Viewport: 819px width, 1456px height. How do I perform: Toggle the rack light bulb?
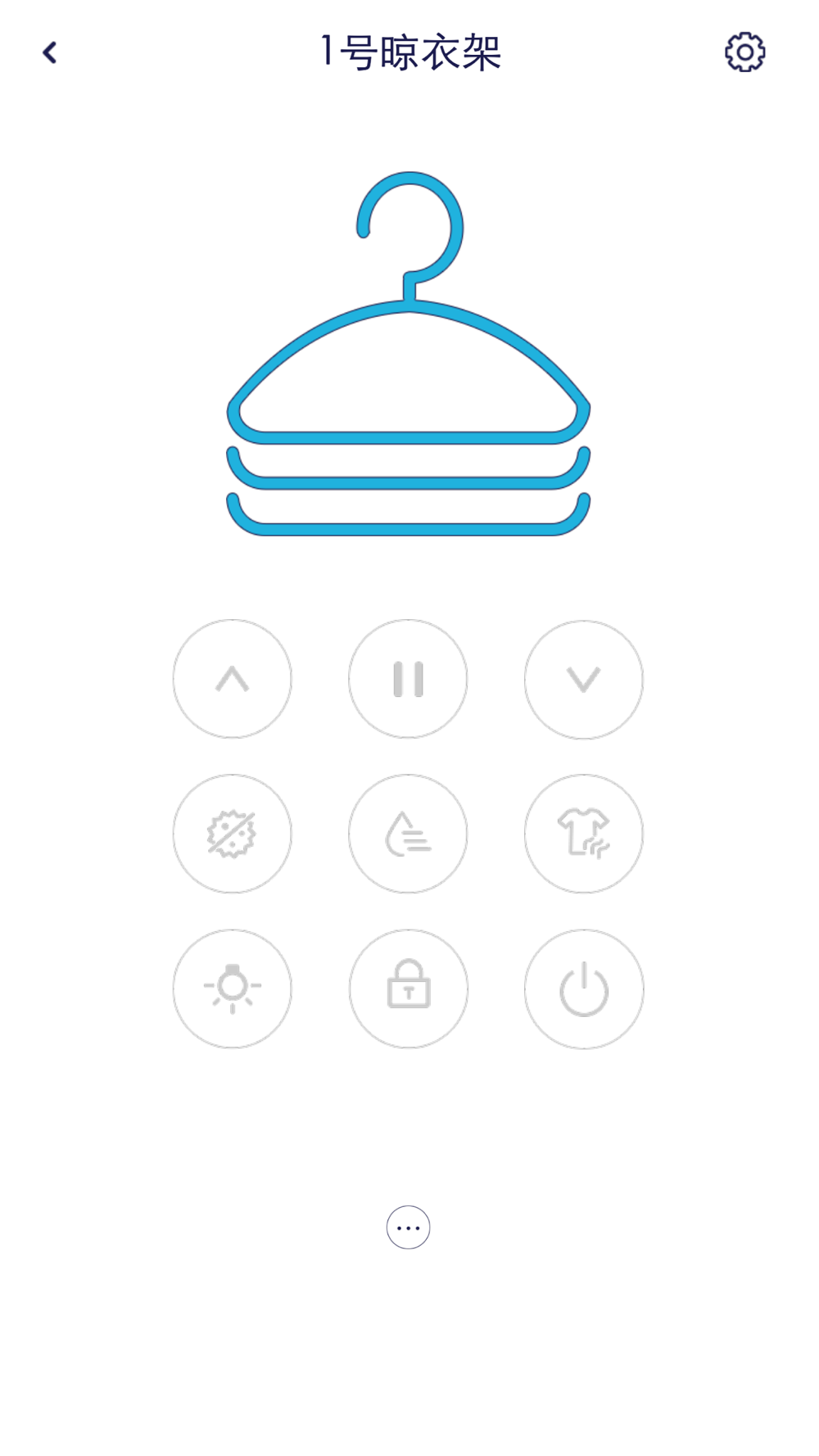(x=233, y=988)
